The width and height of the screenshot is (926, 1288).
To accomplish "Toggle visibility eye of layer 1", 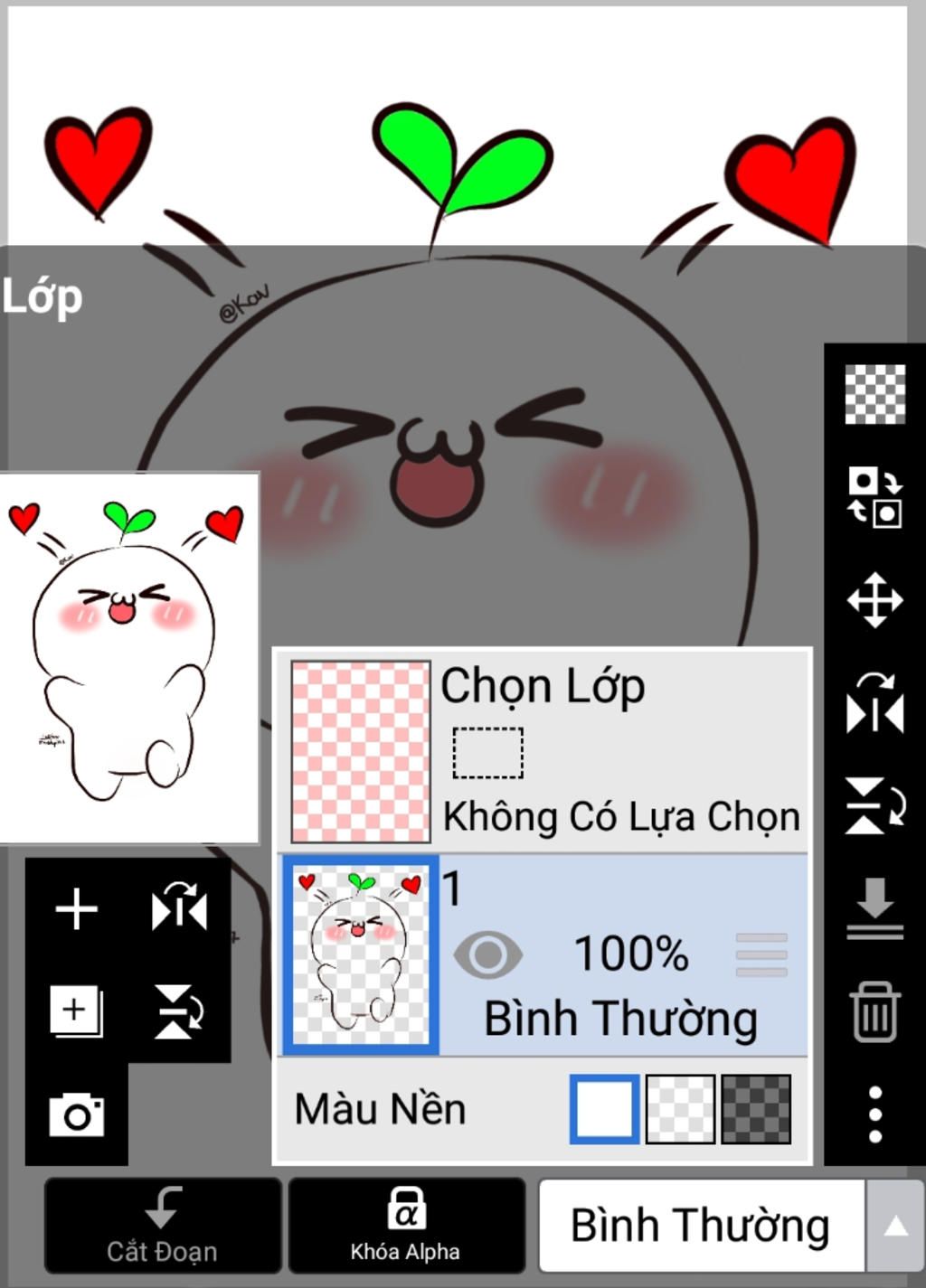I will click(x=487, y=954).
